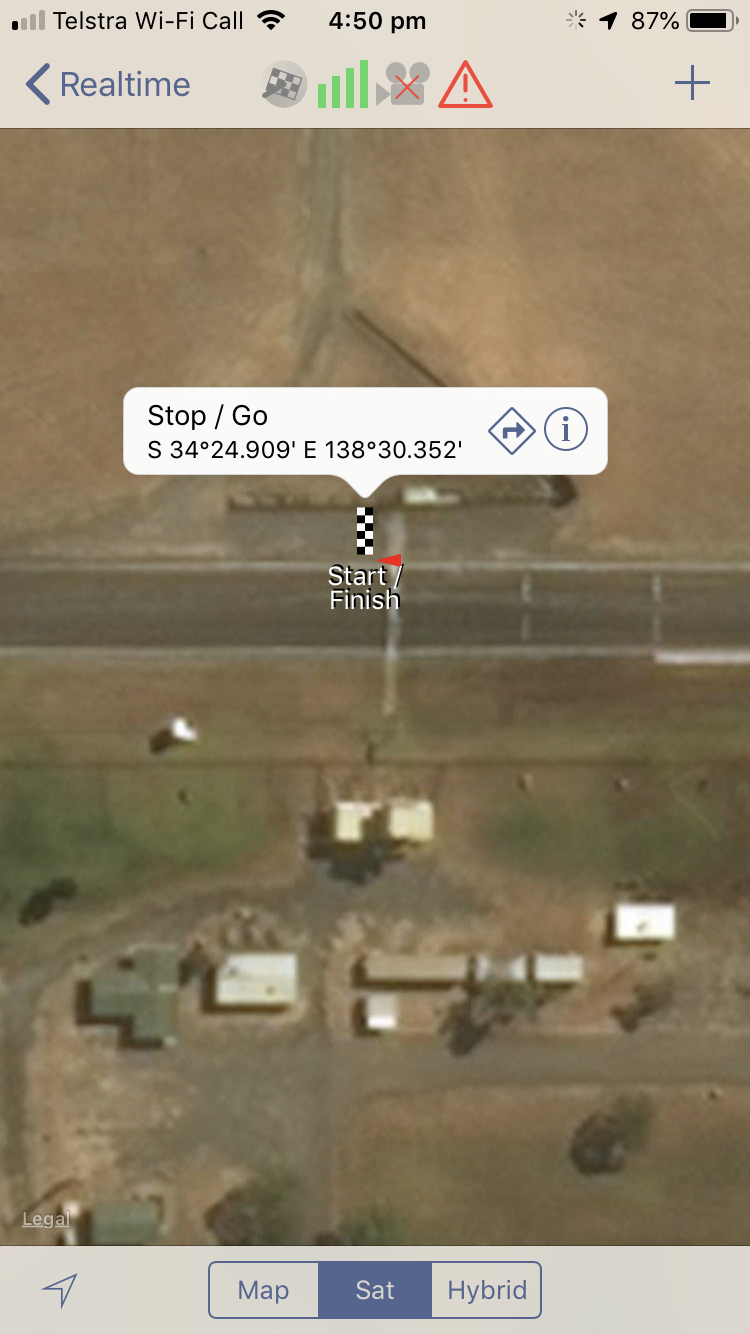Screen dimensions: 750x1334
Task: Open the Legal link on the map
Action: [x=46, y=1218]
